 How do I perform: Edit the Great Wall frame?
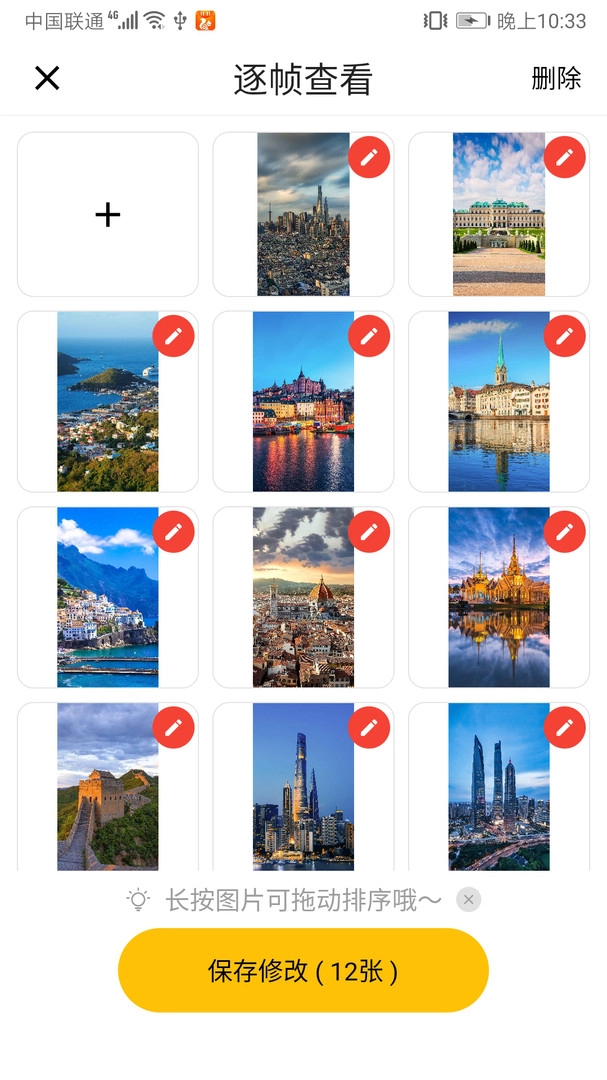tap(173, 726)
